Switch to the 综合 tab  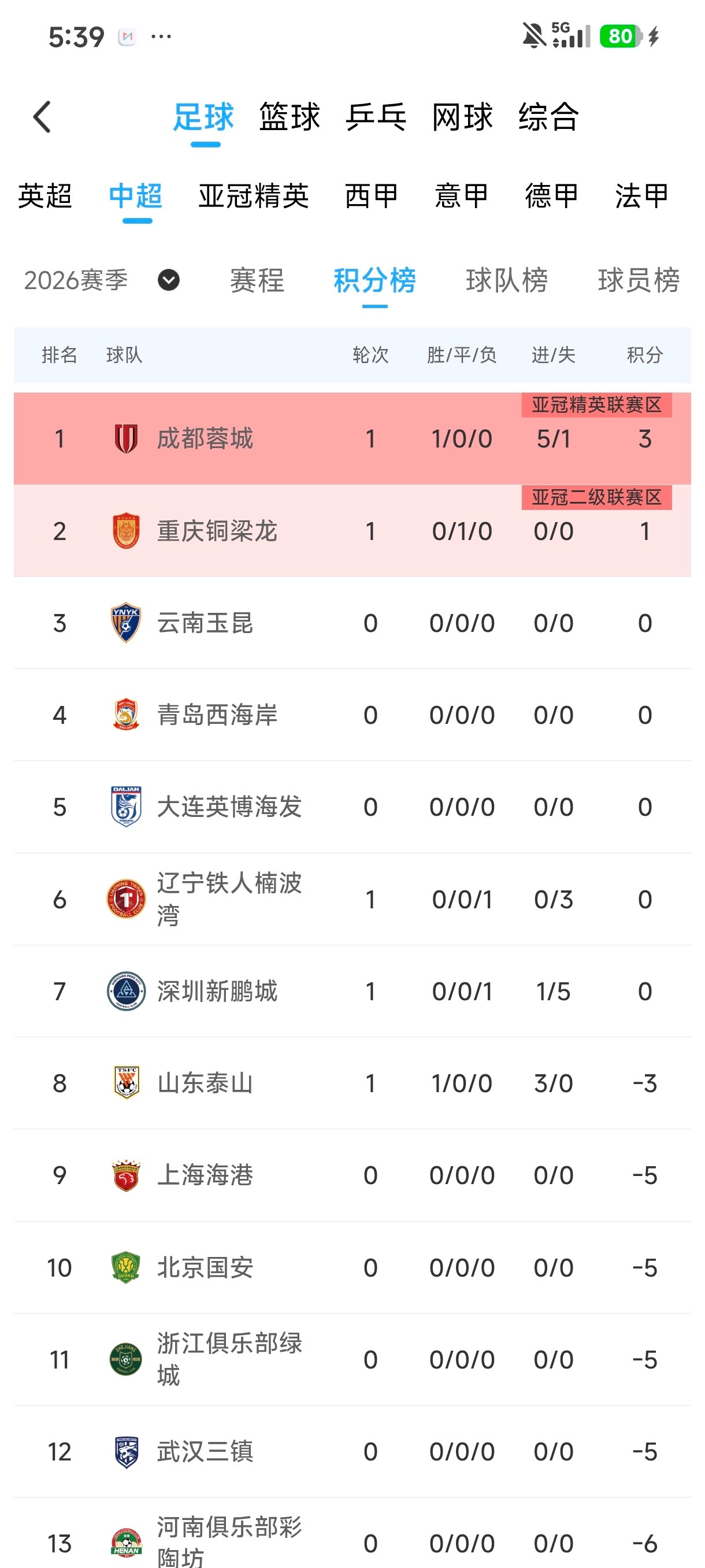click(548, 117)
